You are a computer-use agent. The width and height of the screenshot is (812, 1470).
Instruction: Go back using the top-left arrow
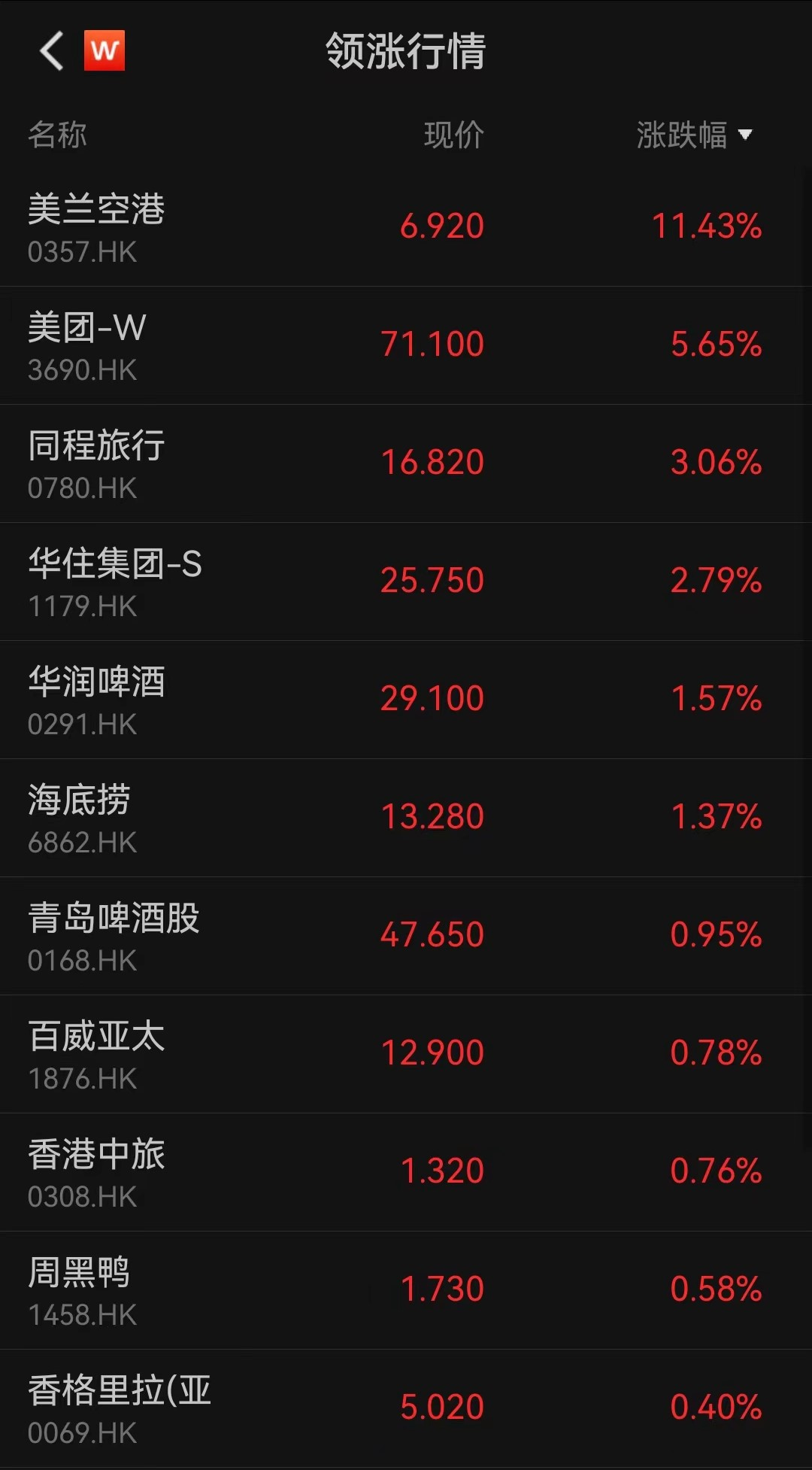[51, 51]
